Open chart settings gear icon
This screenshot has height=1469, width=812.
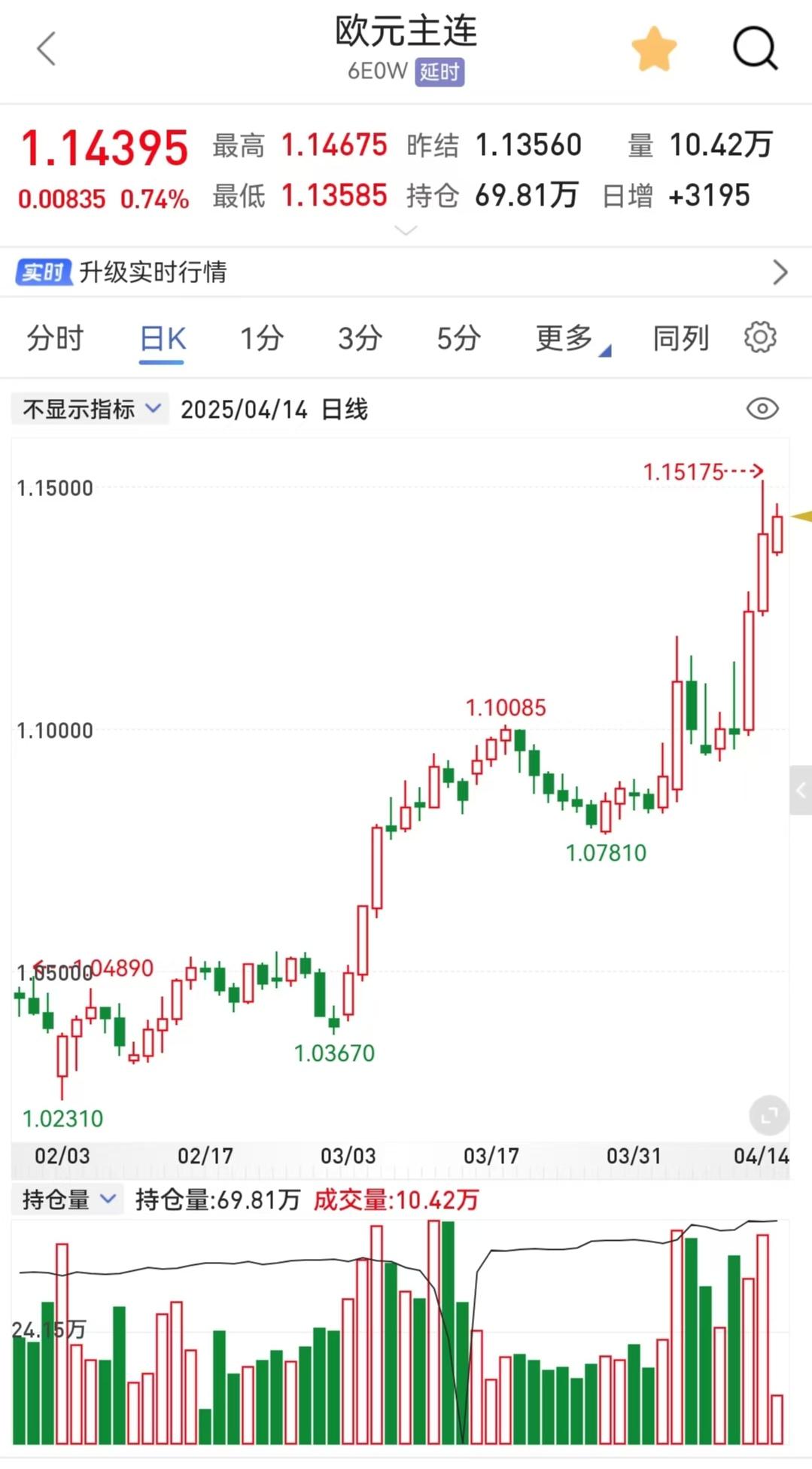point(760,337)
